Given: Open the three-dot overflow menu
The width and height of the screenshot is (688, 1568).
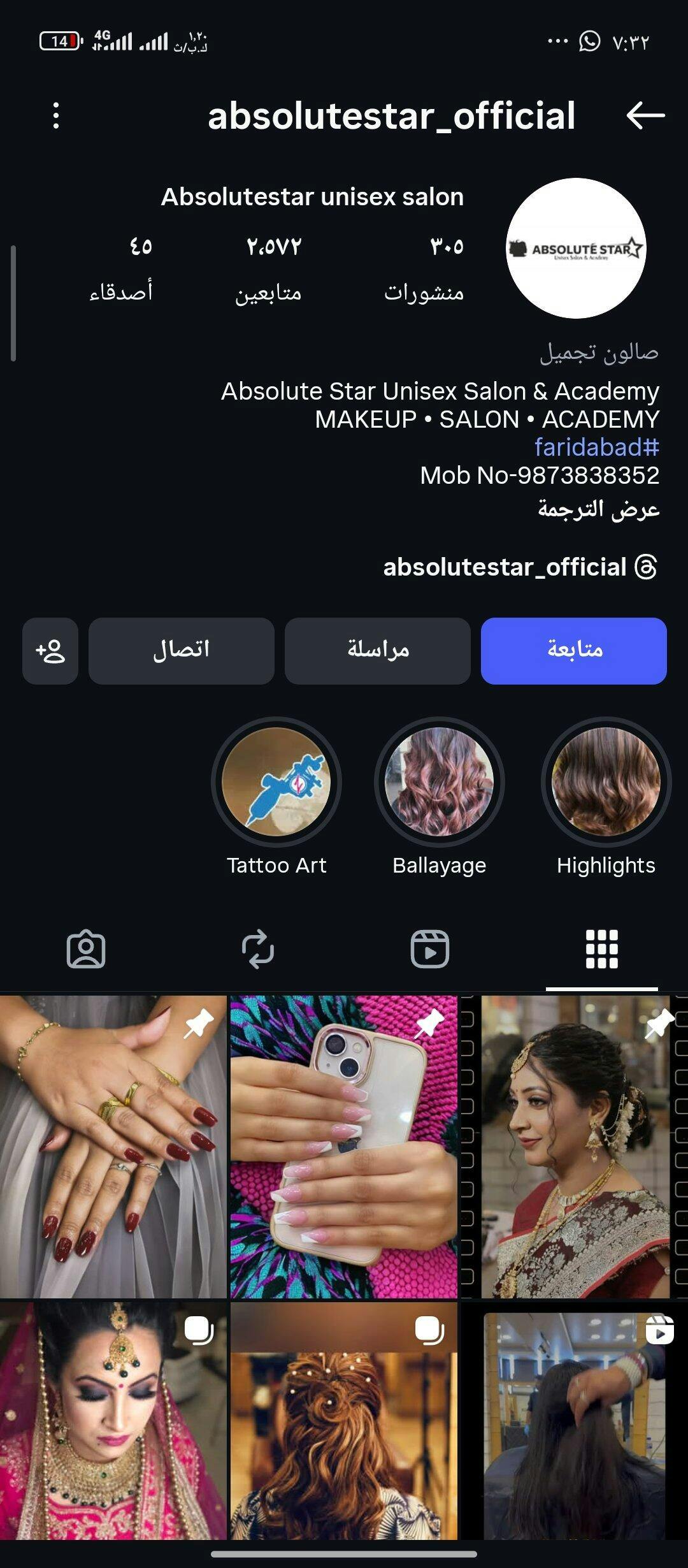Looking at the screenshot, I should pos(56,116).
